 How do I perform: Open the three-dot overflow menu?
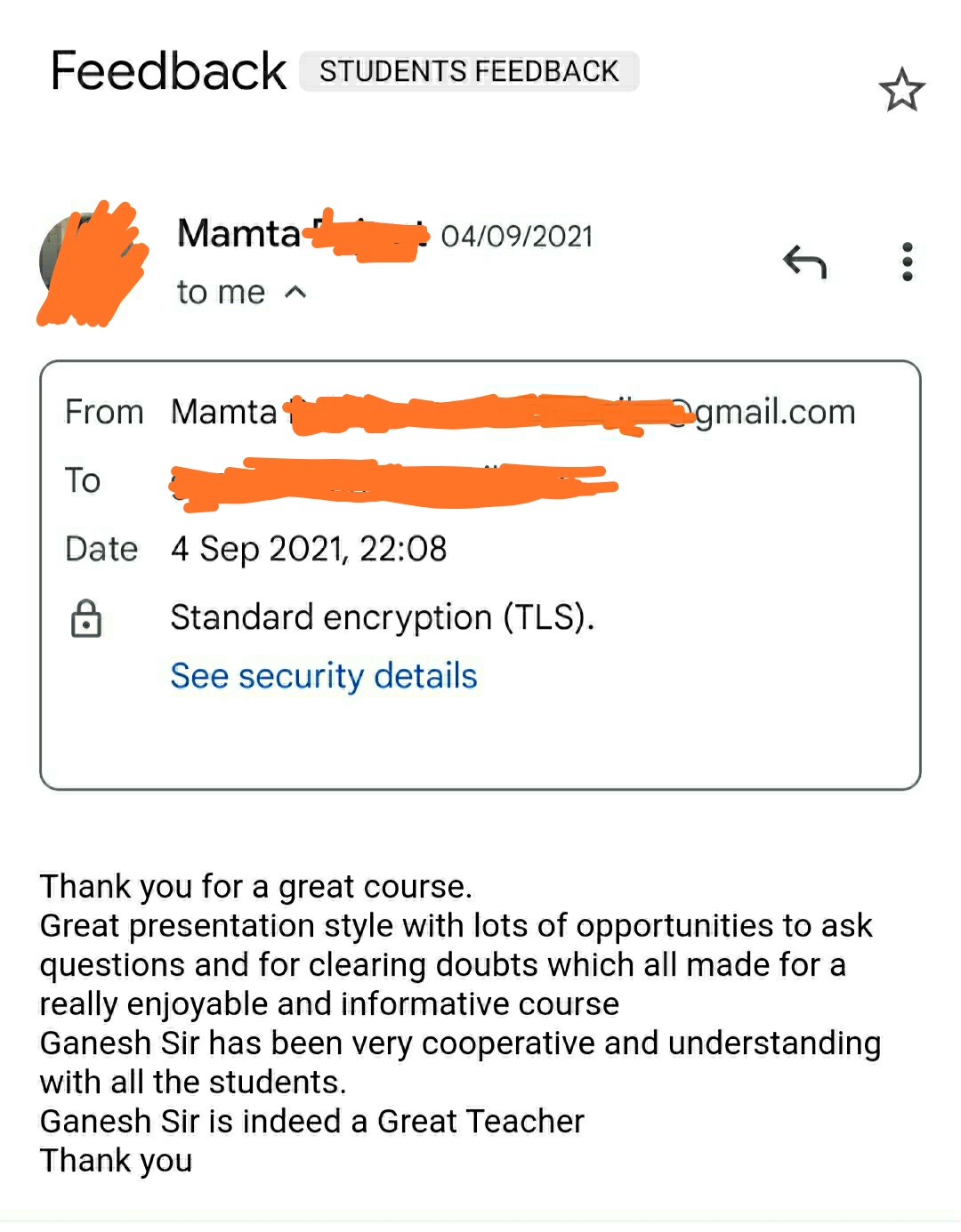(907, 262)
